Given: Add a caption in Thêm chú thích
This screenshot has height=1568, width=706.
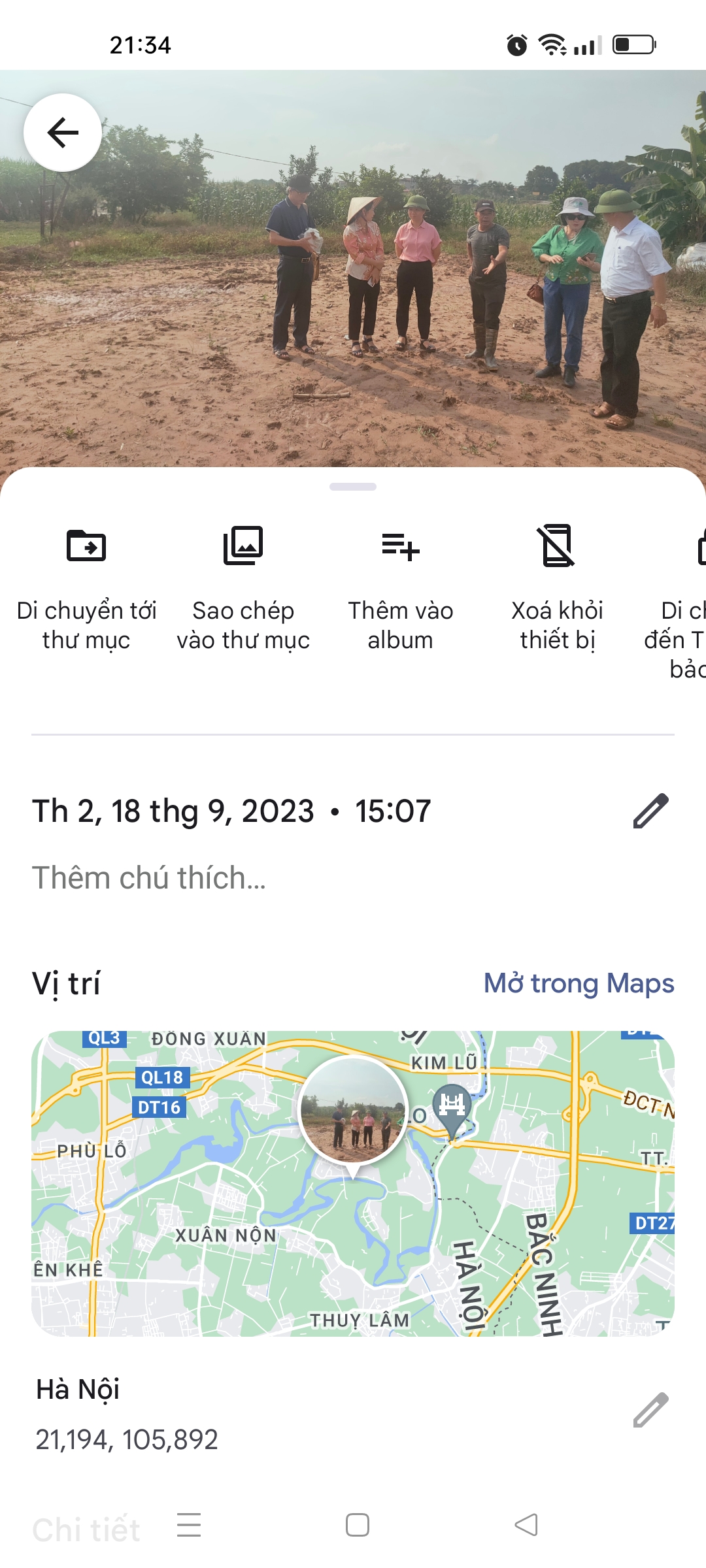Looking at the screenshot, I should pos(149,877).
